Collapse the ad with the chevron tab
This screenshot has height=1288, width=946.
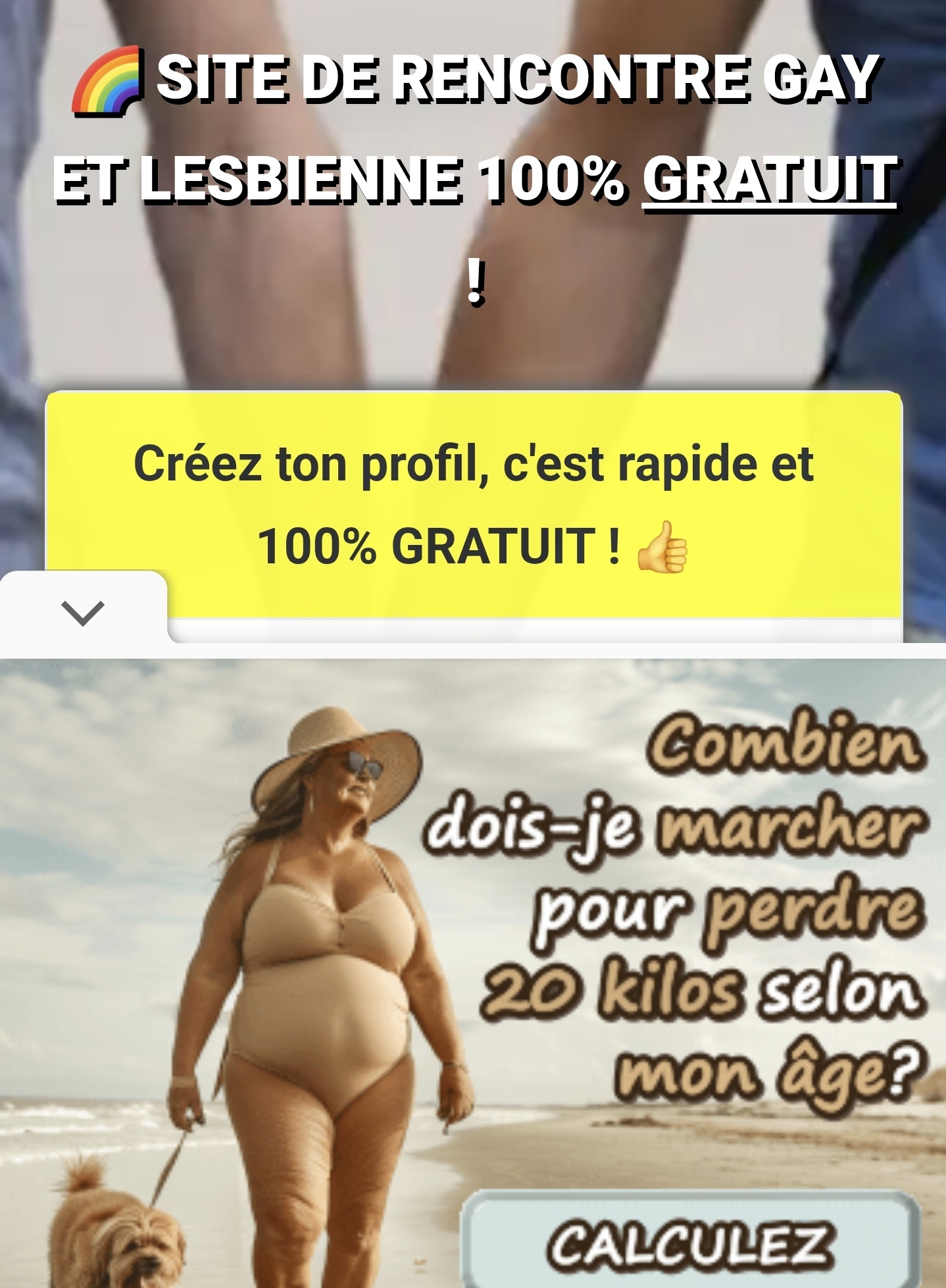(83, 613)
